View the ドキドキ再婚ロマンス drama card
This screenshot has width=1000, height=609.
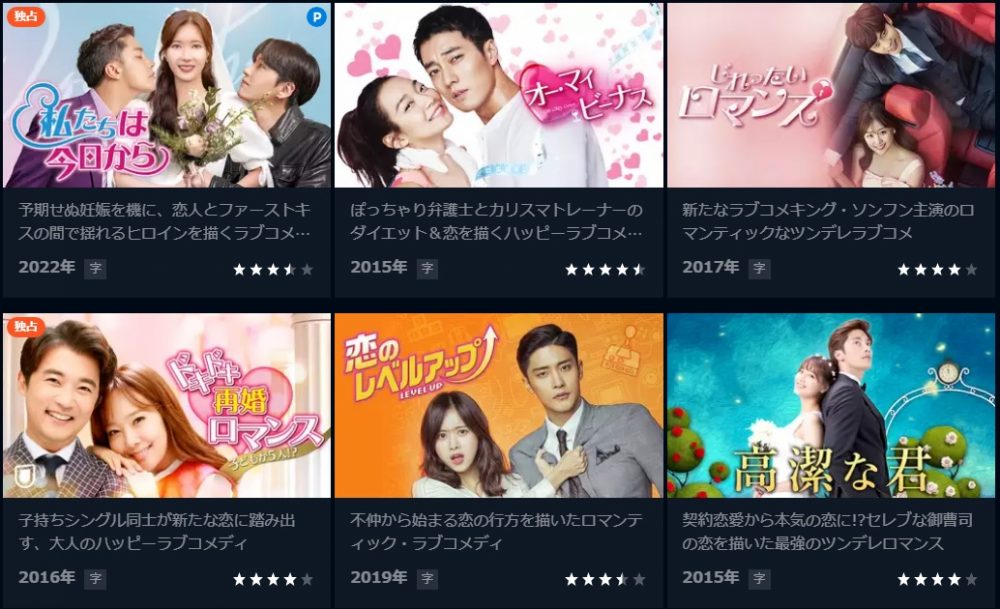(166, 406)
